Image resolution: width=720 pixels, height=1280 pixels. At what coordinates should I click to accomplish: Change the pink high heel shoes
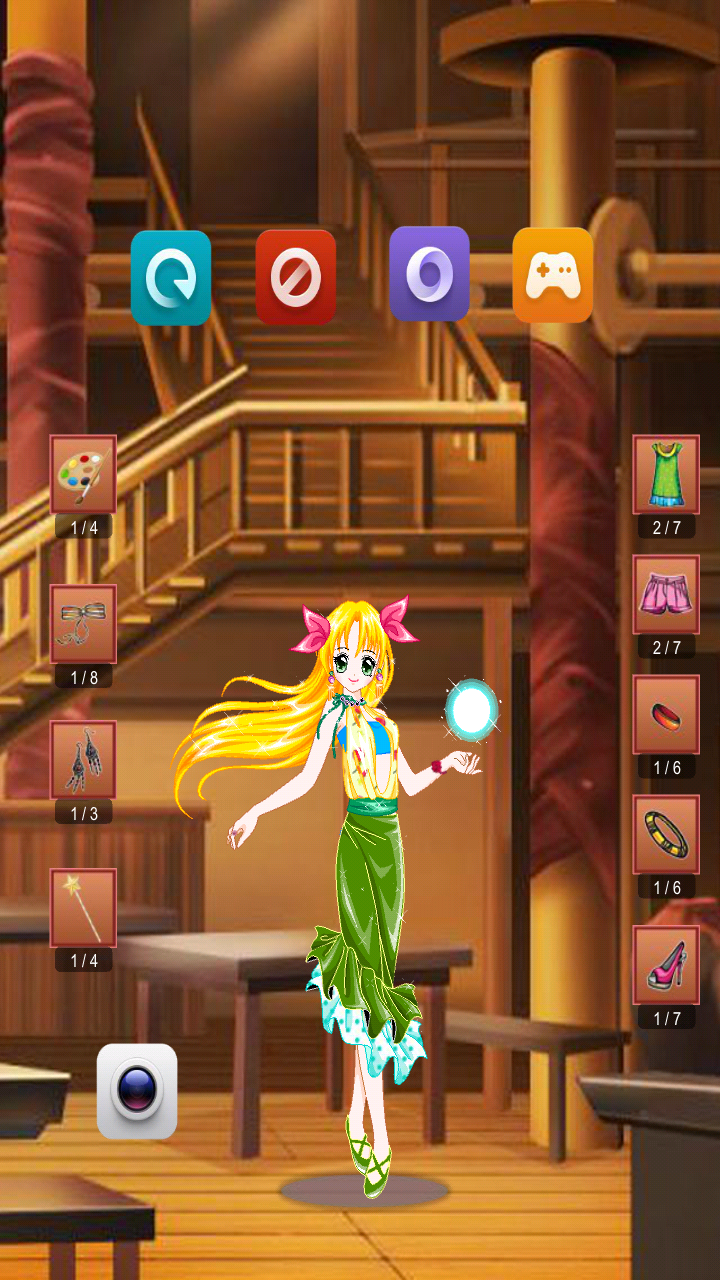(x=666, y=965)
